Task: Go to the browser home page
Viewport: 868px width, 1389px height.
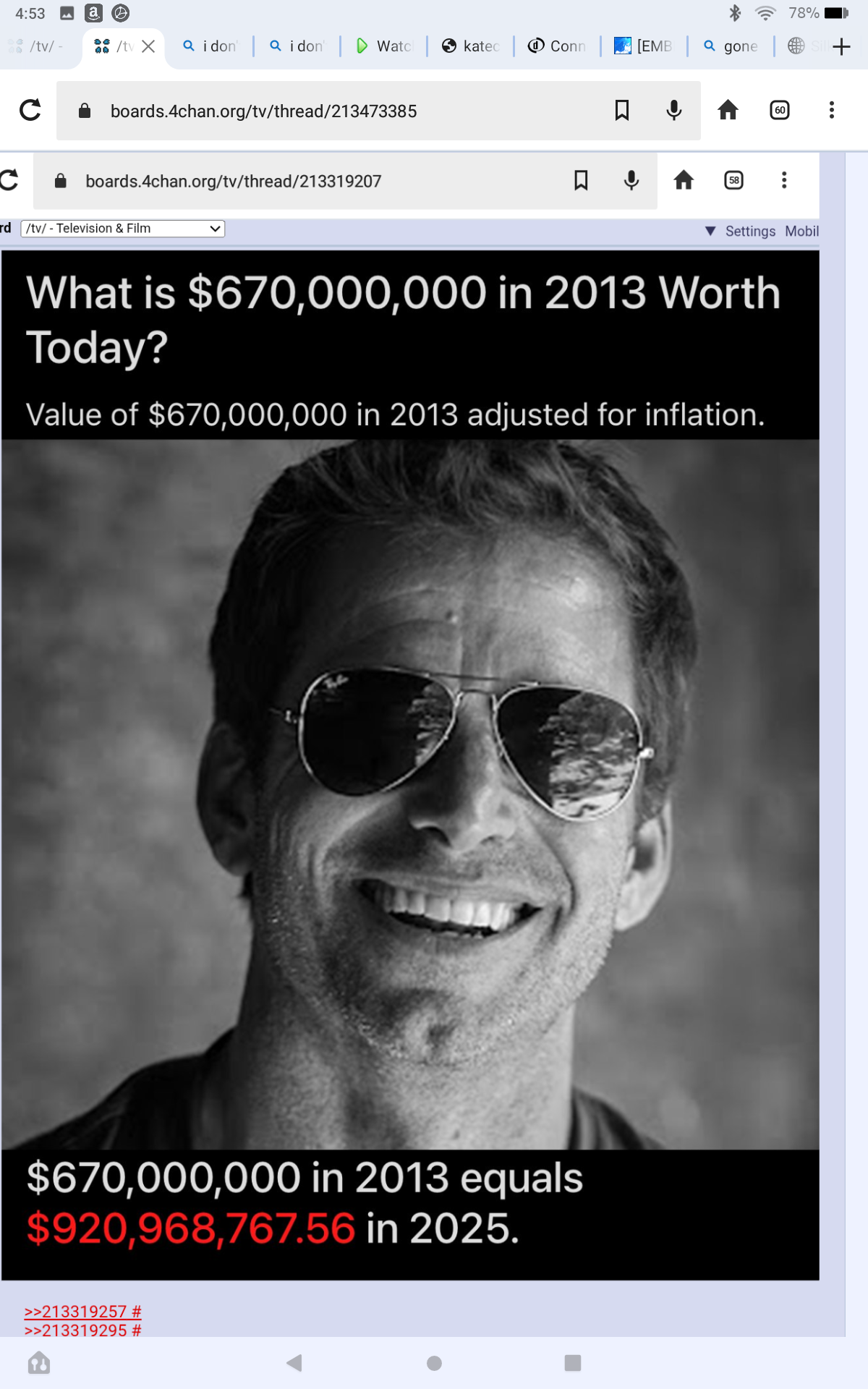Action: pos(728,111)
